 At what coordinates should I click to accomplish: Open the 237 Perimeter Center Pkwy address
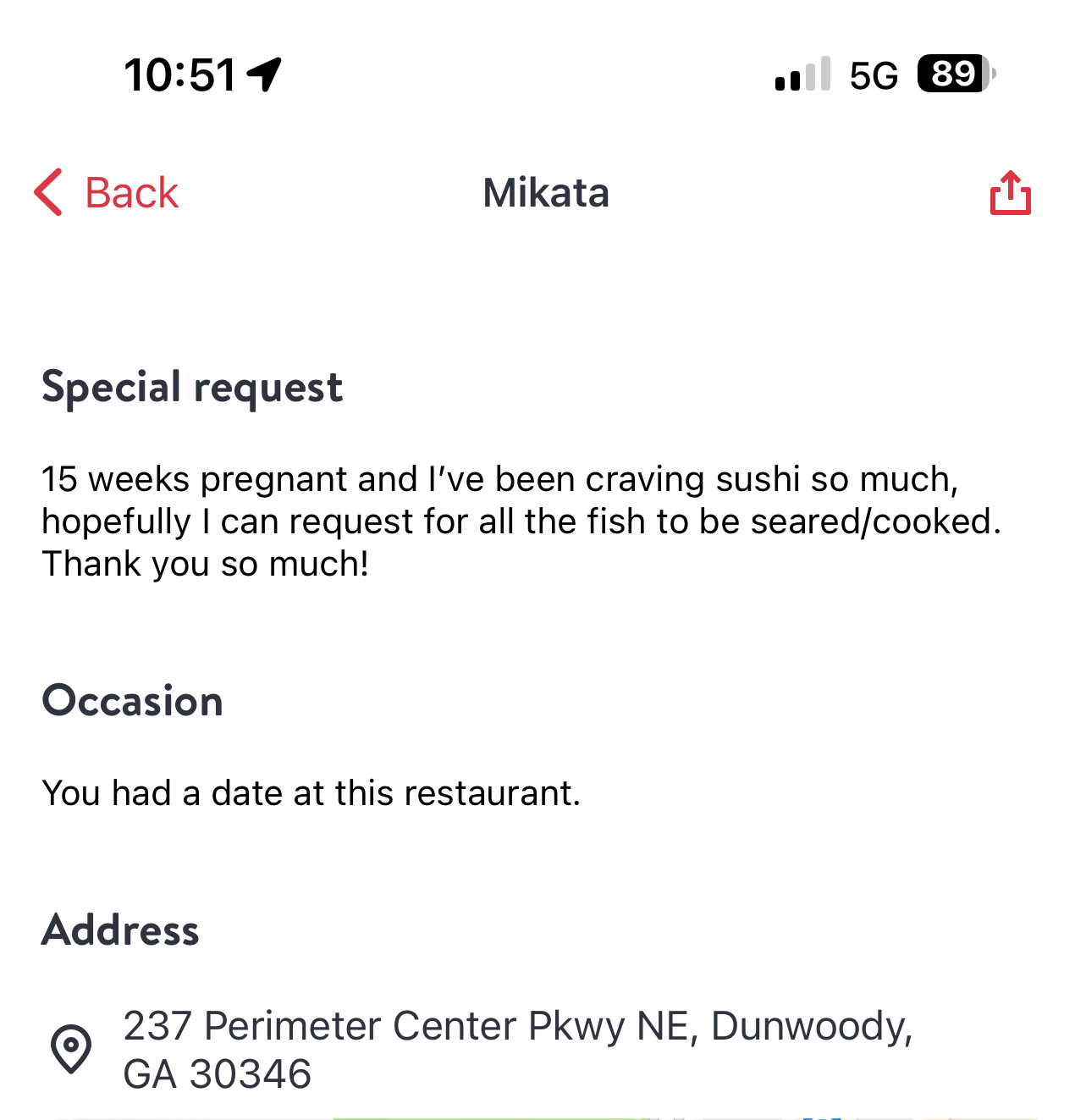pos(516,1049)
